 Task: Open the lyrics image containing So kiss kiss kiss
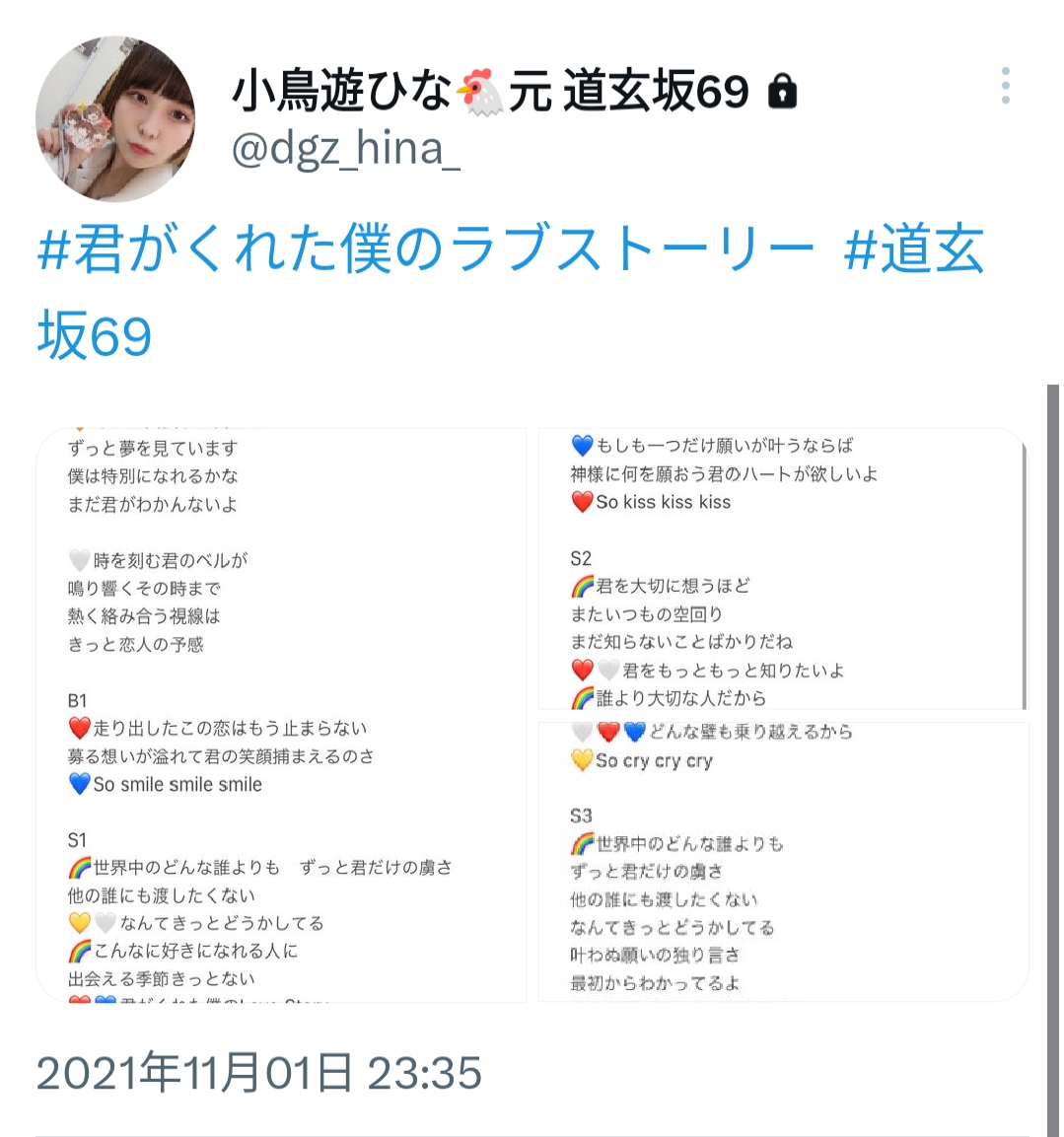[782, 569]
